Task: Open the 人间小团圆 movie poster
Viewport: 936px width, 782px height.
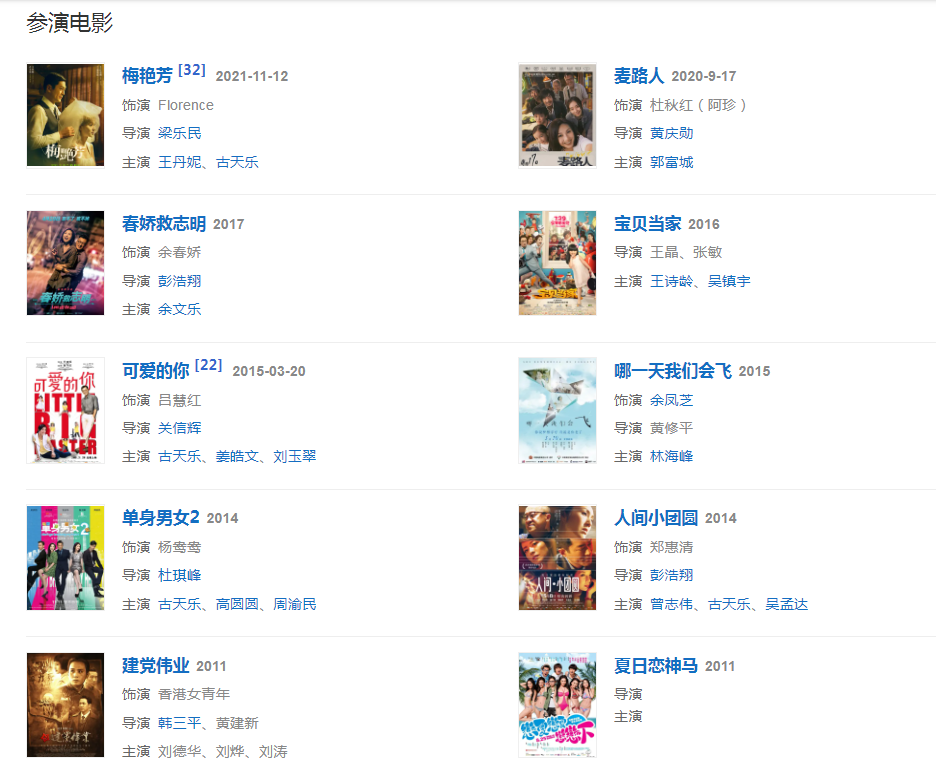Action: pyautogui.click(x=557, y=558)
